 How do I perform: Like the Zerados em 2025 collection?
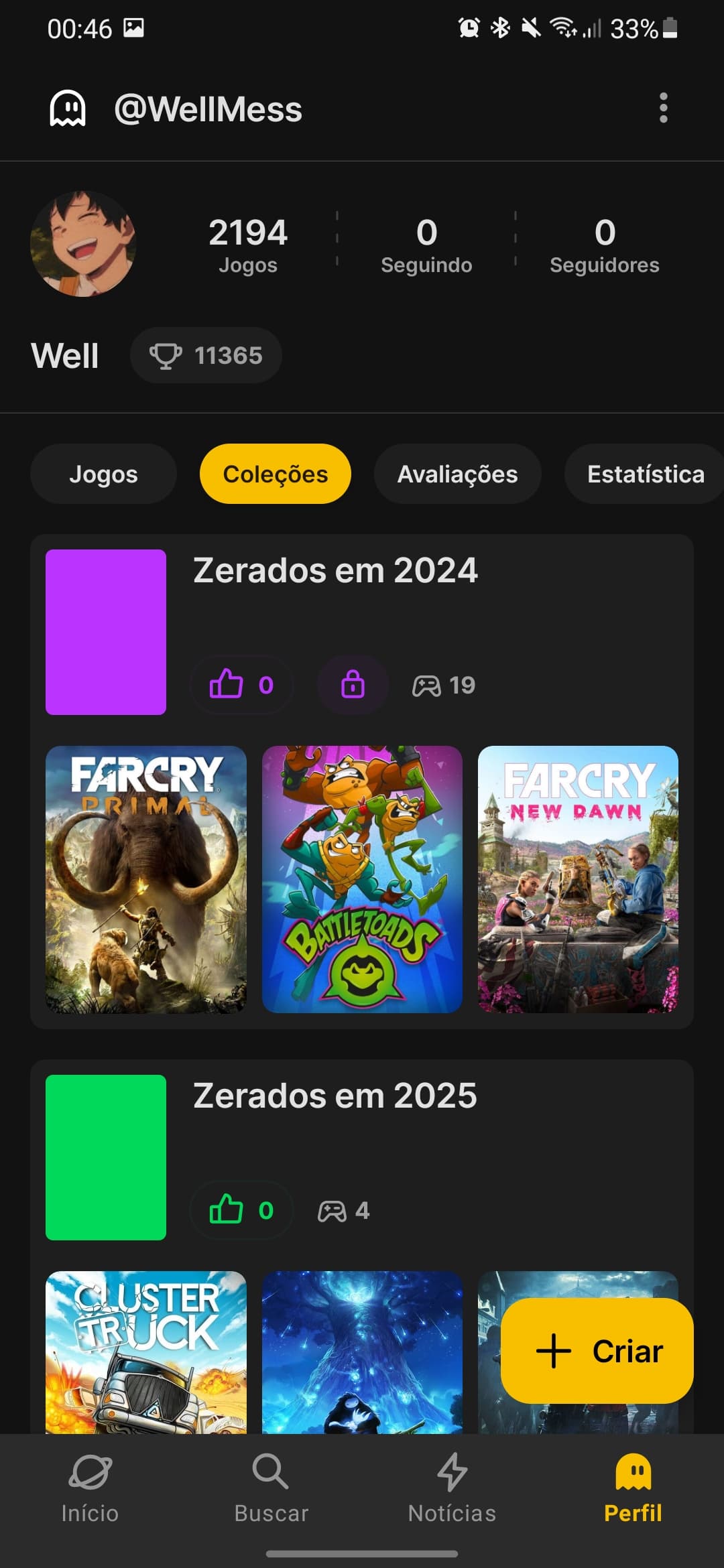[241, 1210]
